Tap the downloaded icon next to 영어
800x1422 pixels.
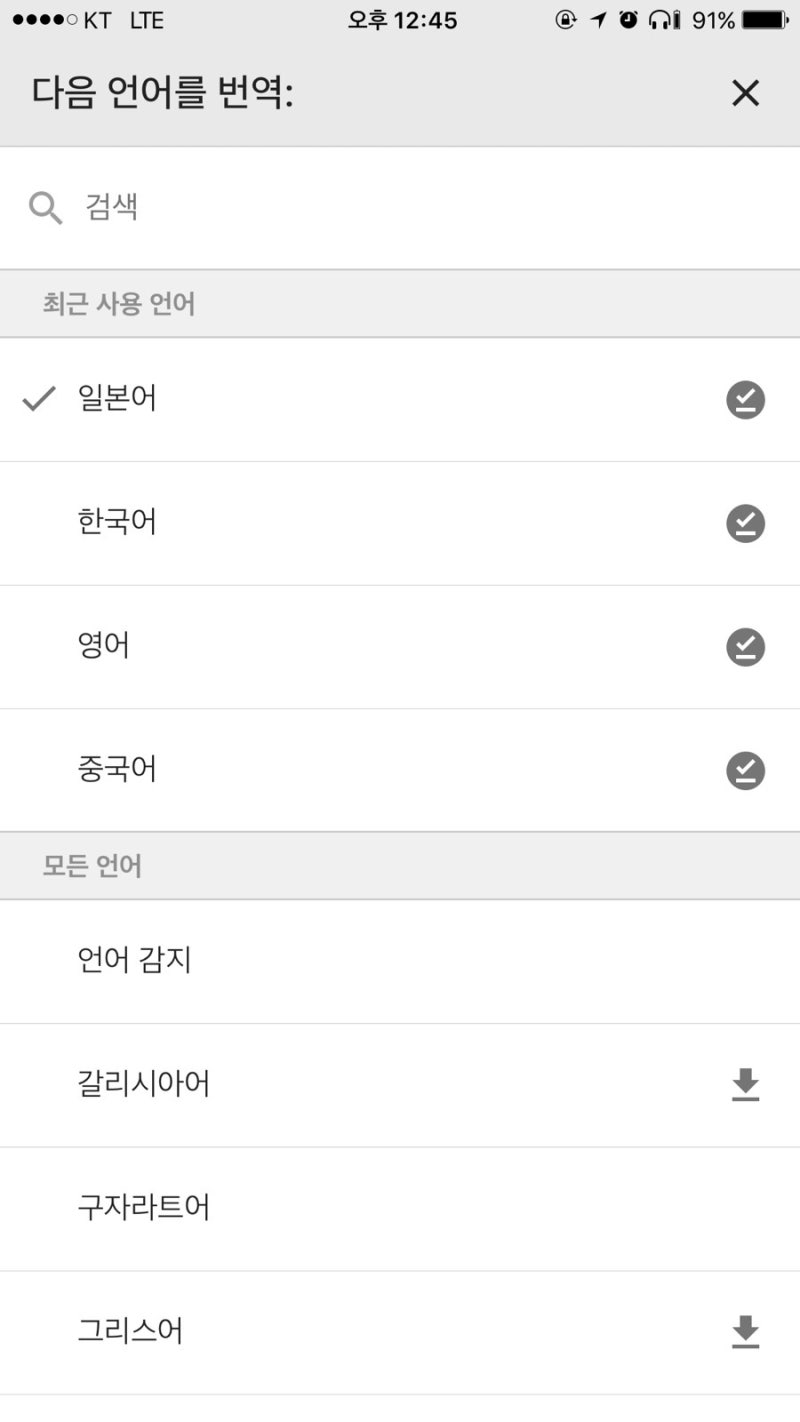point(745,647)
